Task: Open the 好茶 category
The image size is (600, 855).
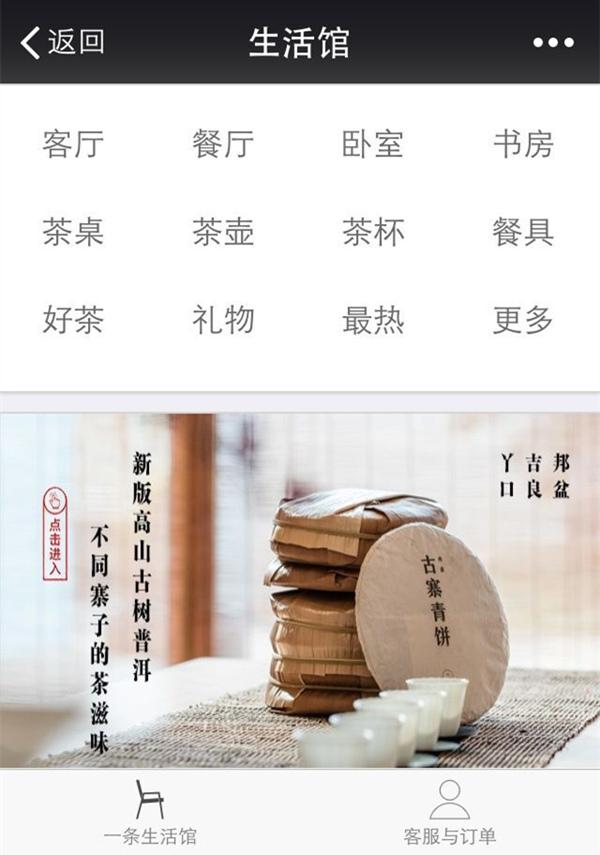Action: click(73, 320)
